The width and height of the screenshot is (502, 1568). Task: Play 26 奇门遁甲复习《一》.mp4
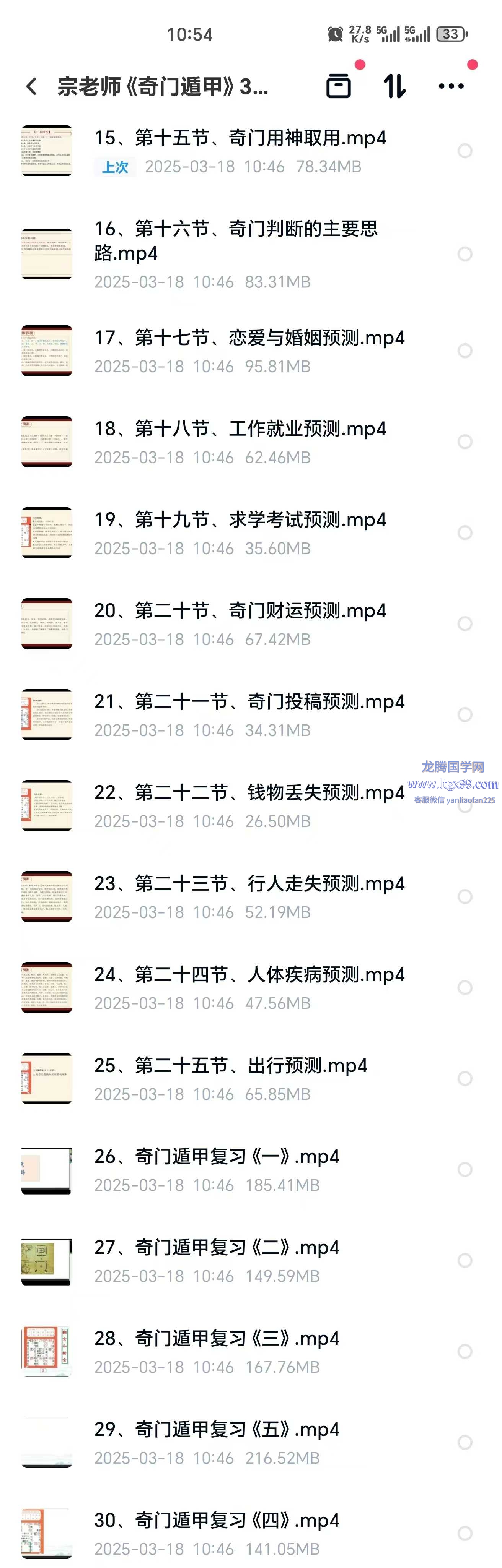click(x=216, y=1157)
